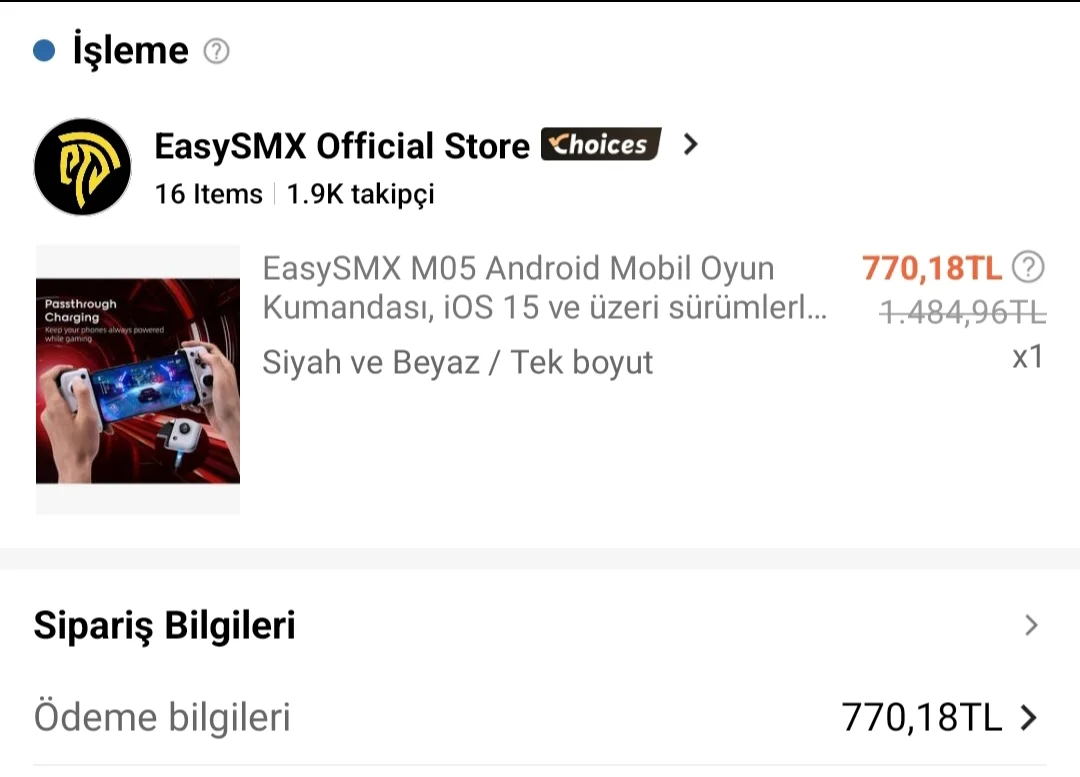Tap the price info icon beside 770,18TL
The image size is (1080, 777).
pyautogui.click(x=1028, y=267)
